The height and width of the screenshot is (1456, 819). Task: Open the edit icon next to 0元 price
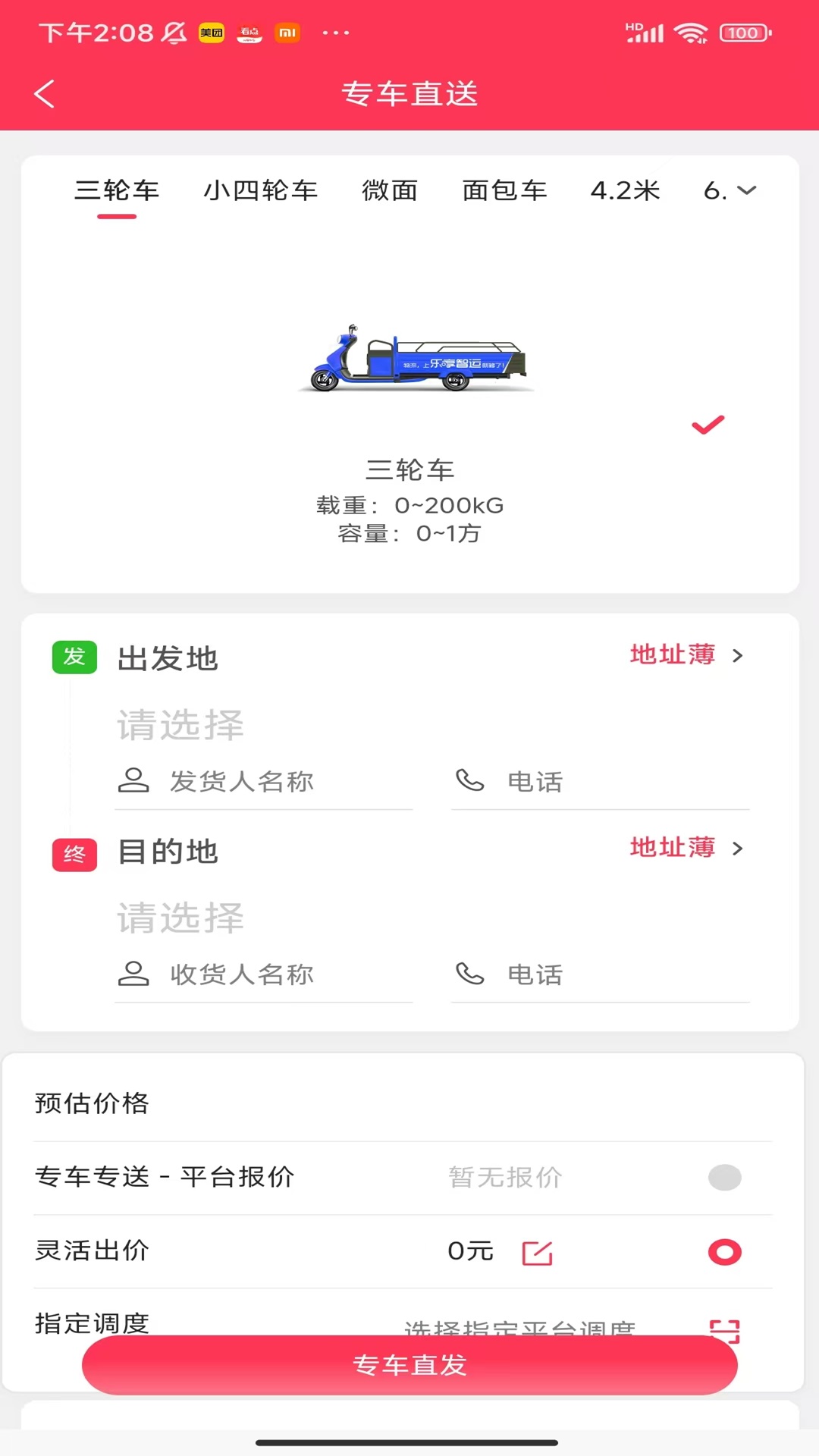click(x=537, y=1253)
